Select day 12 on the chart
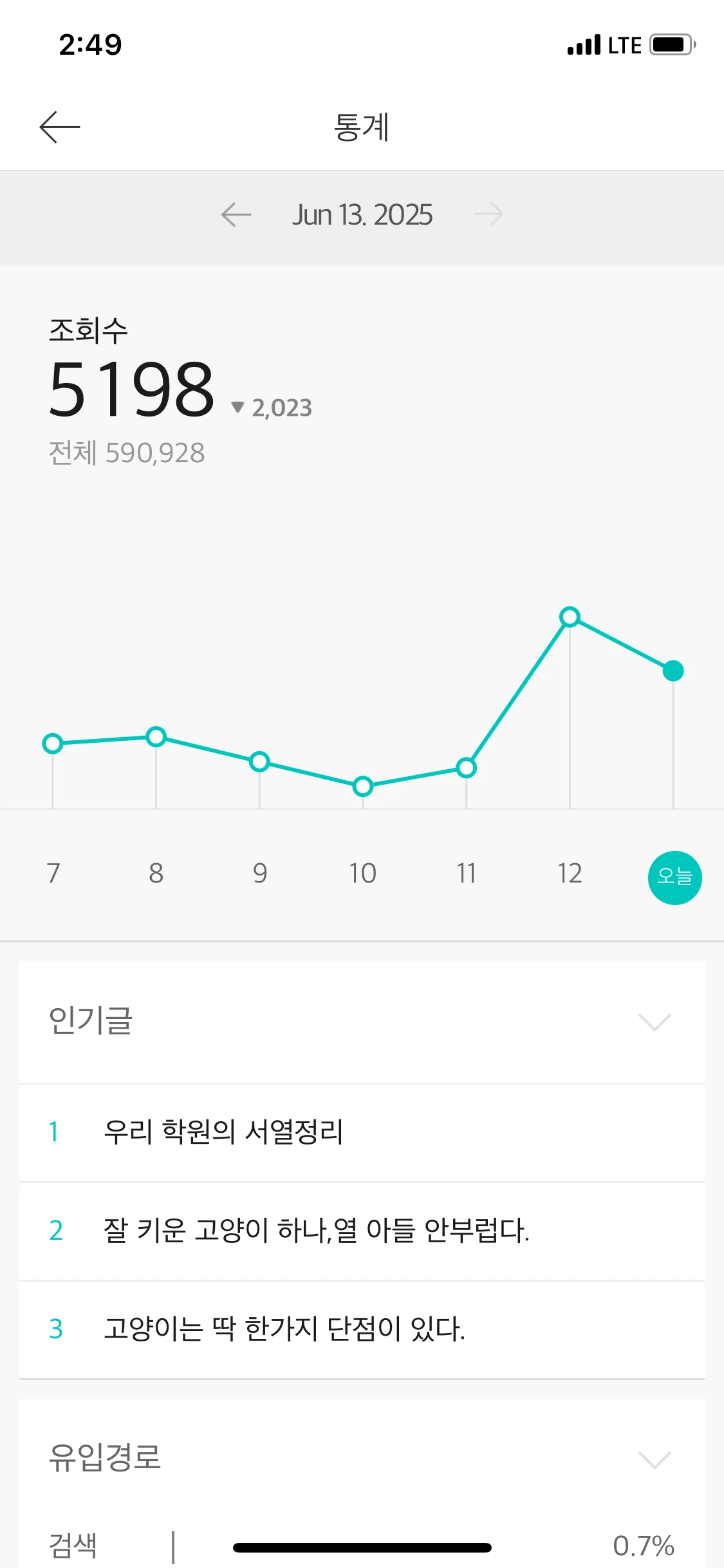 pos(570,873)
